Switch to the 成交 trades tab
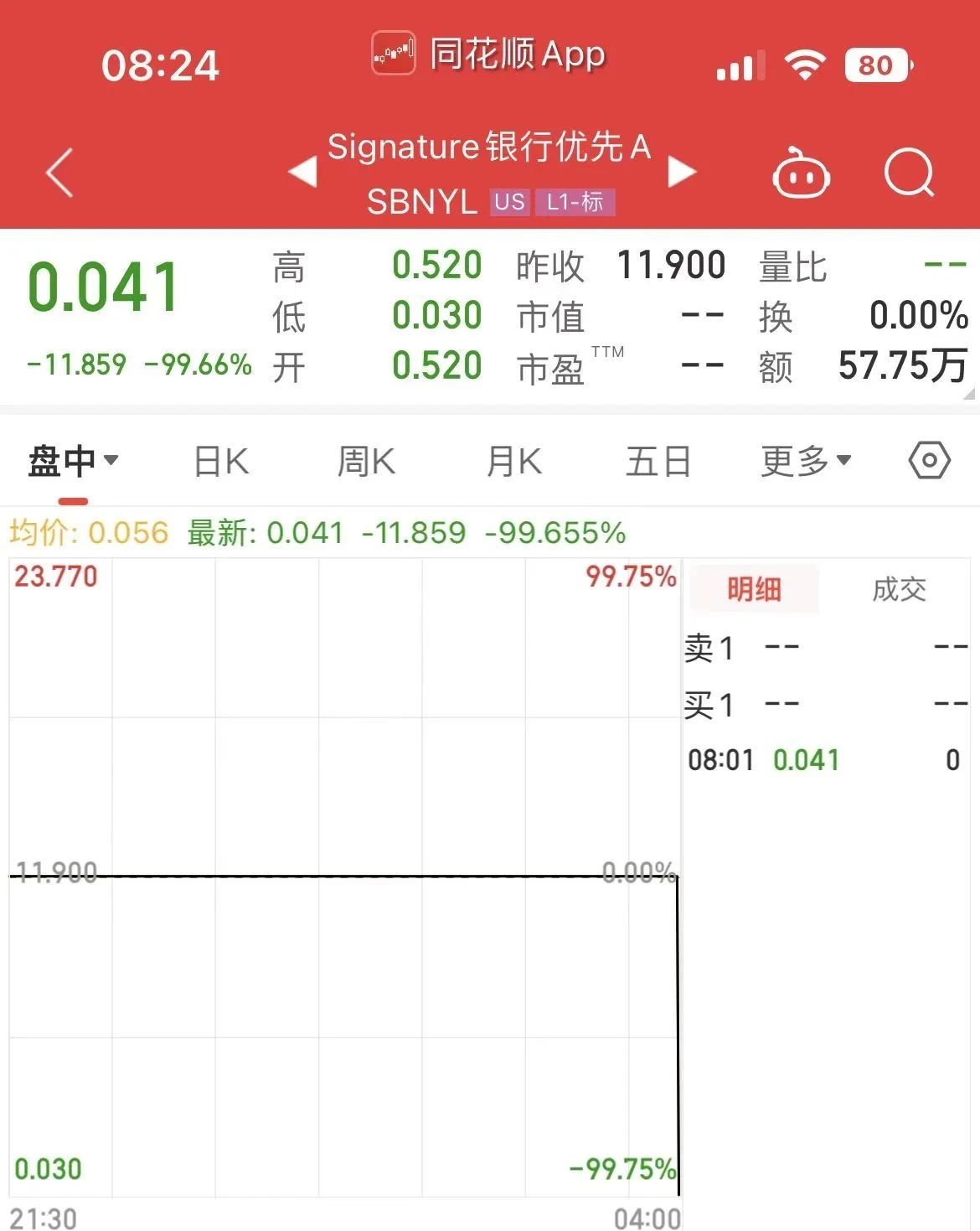This screenshot has width=980, height=1231. click(899, 589)
